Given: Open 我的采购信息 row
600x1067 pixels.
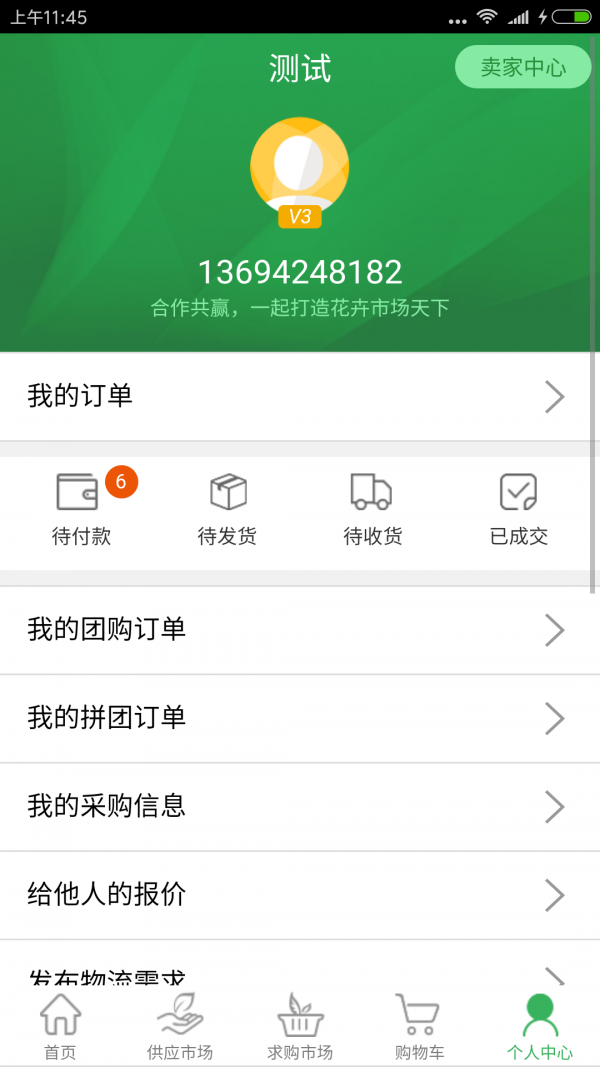Looking at the screenshot, I should (x=300, y=807).
